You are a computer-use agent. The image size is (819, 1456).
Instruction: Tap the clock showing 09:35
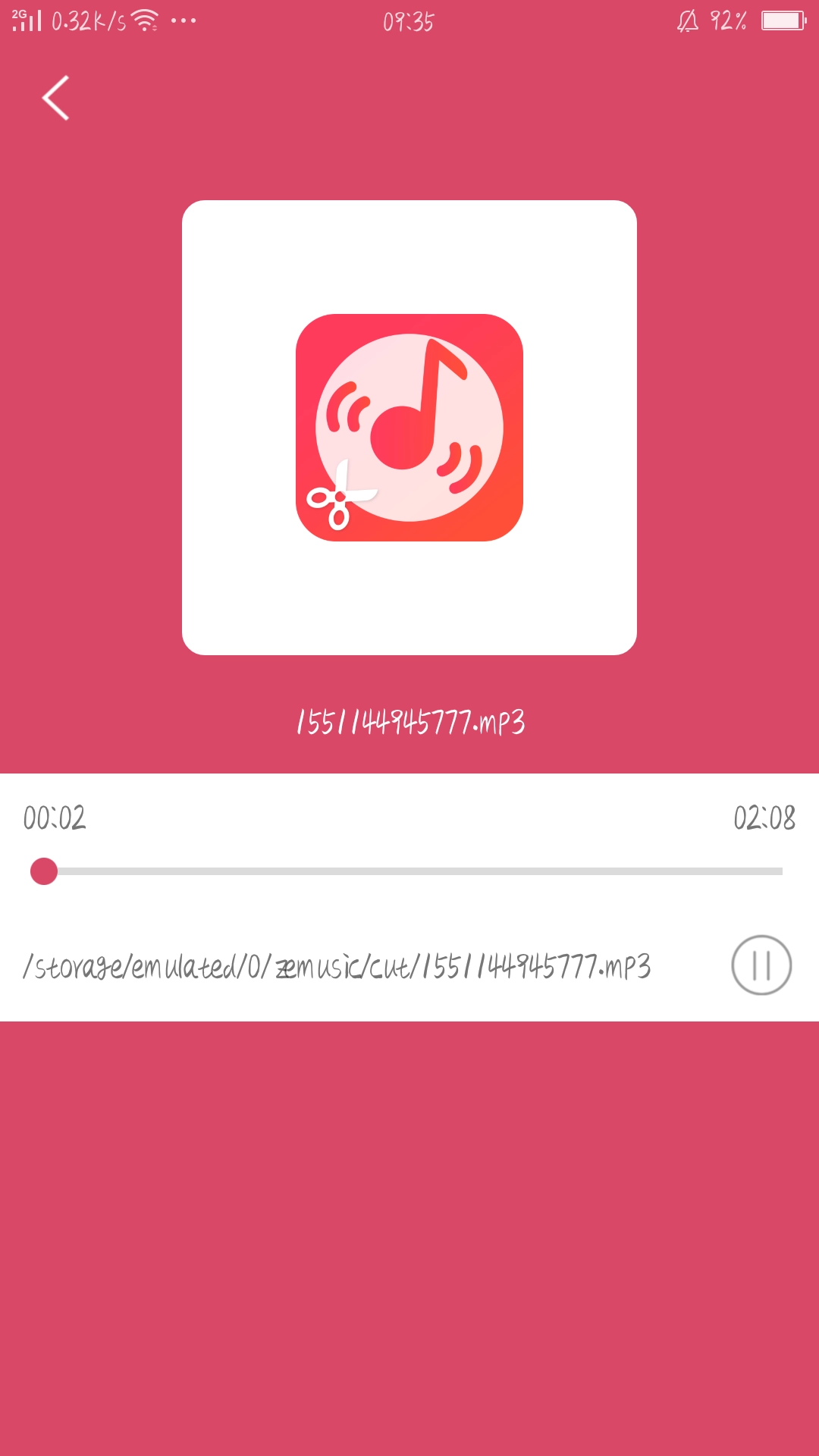(x=408, y=20)
